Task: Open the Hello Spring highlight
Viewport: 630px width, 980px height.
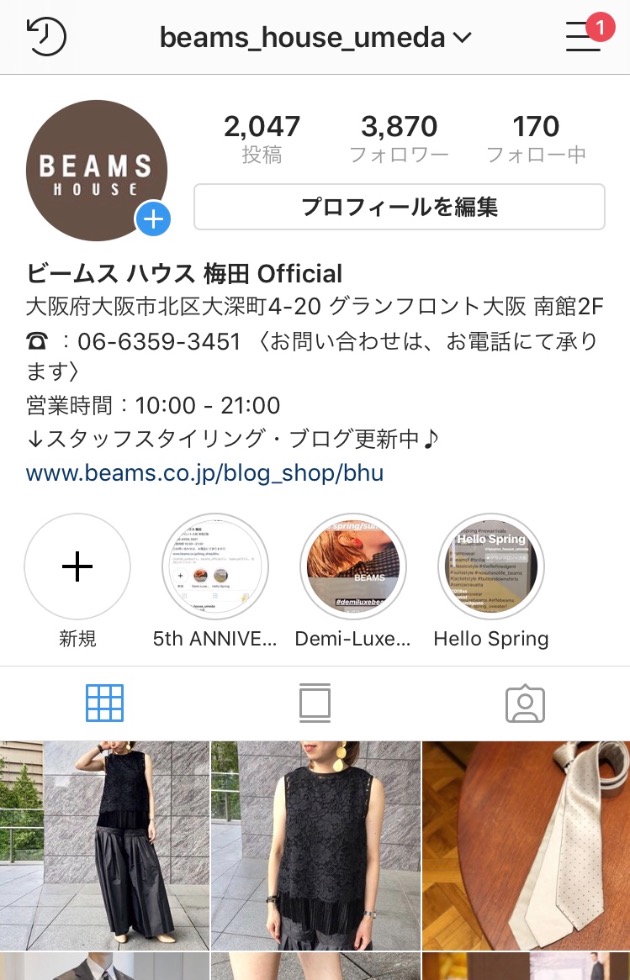Action: tap(491, 567)
